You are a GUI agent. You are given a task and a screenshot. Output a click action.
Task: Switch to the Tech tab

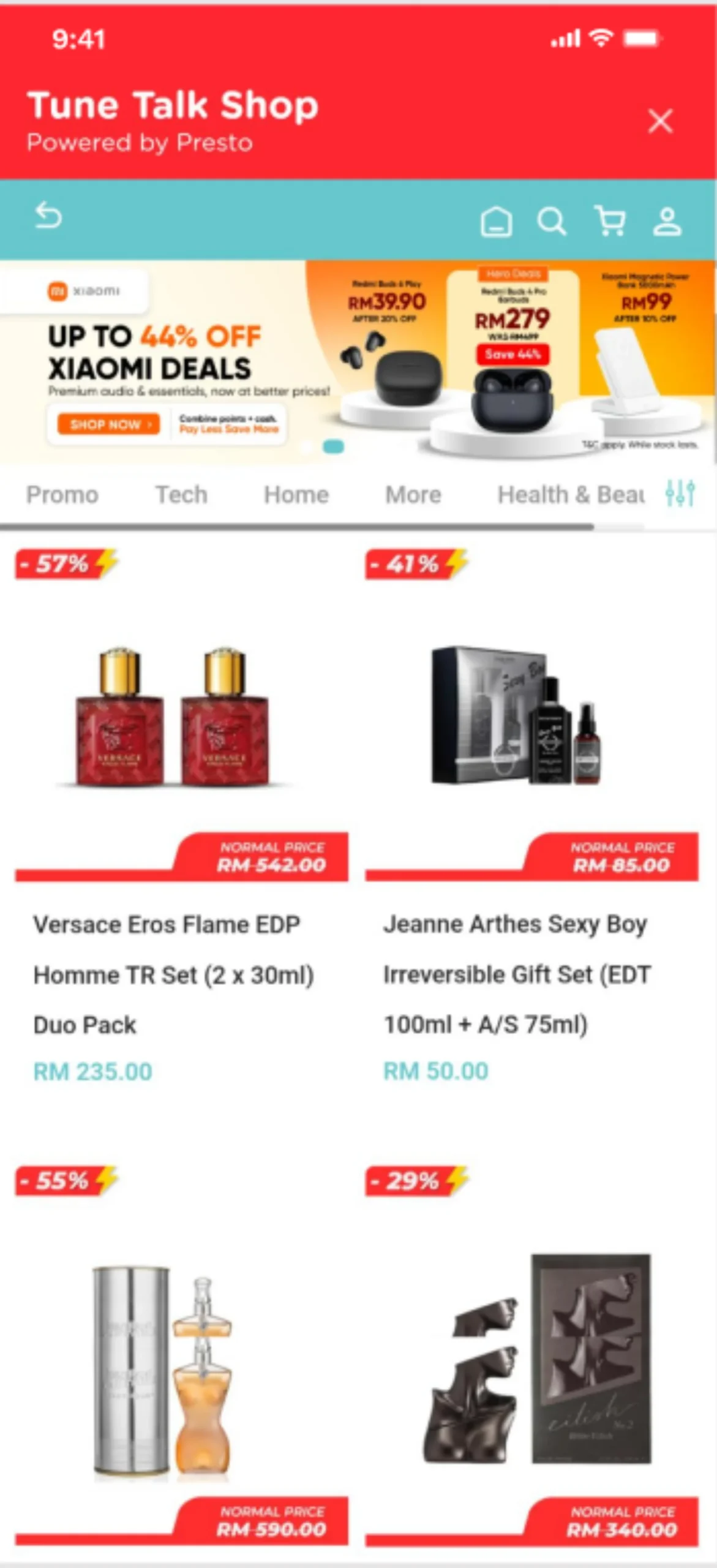[x=181, y=494]
